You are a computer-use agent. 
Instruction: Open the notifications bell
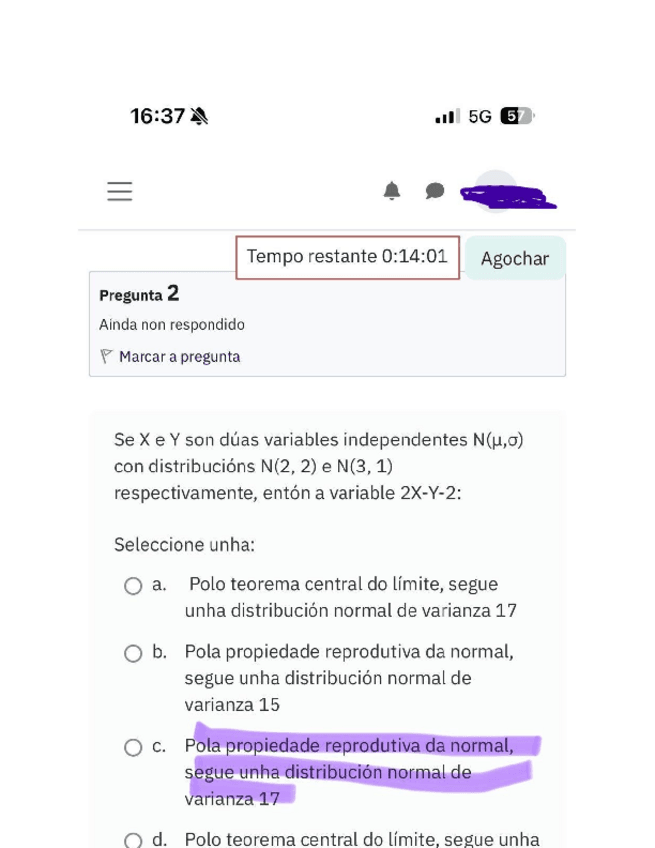click(392, 190)
